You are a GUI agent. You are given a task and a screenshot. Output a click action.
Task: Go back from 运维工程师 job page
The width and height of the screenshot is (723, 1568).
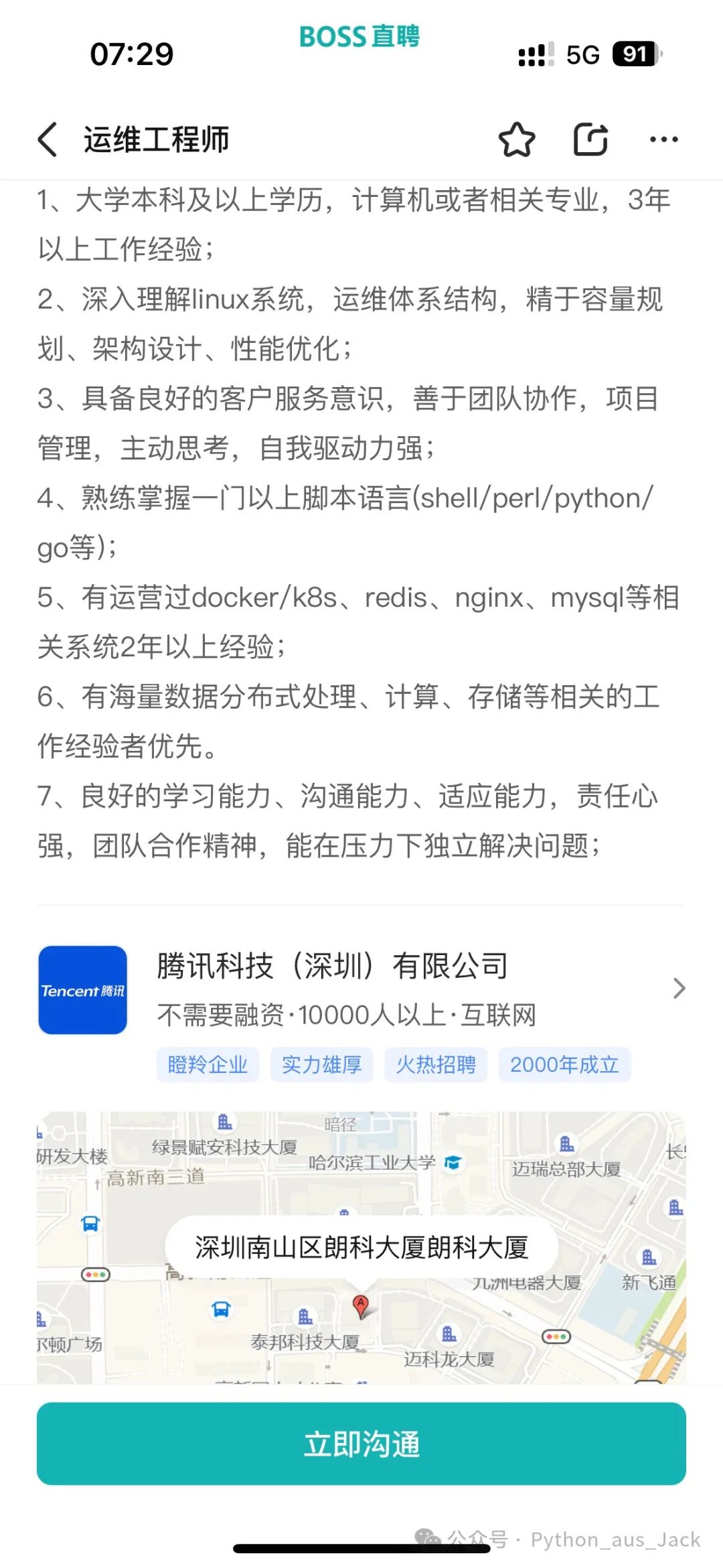[48, 139]
